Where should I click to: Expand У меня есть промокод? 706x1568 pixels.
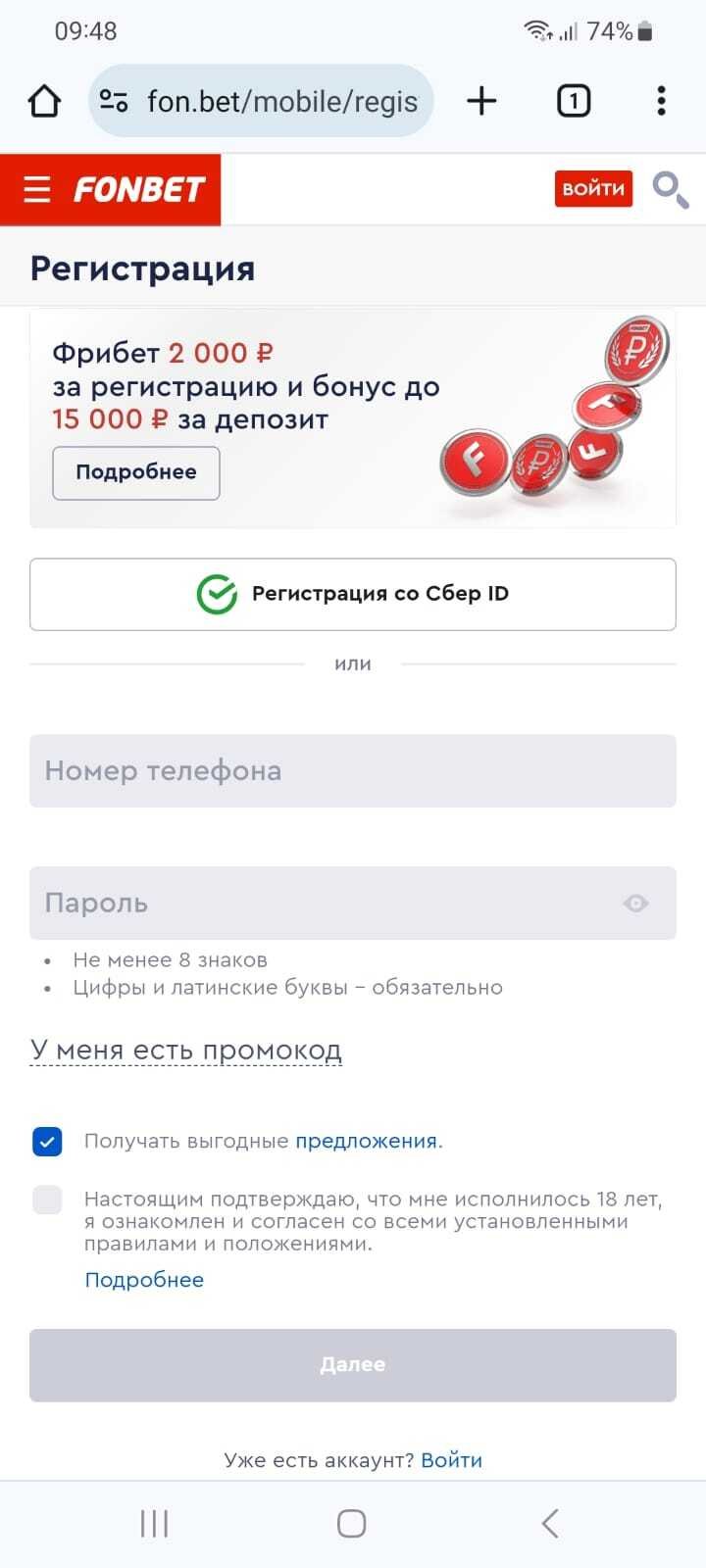click(186, 1050)
